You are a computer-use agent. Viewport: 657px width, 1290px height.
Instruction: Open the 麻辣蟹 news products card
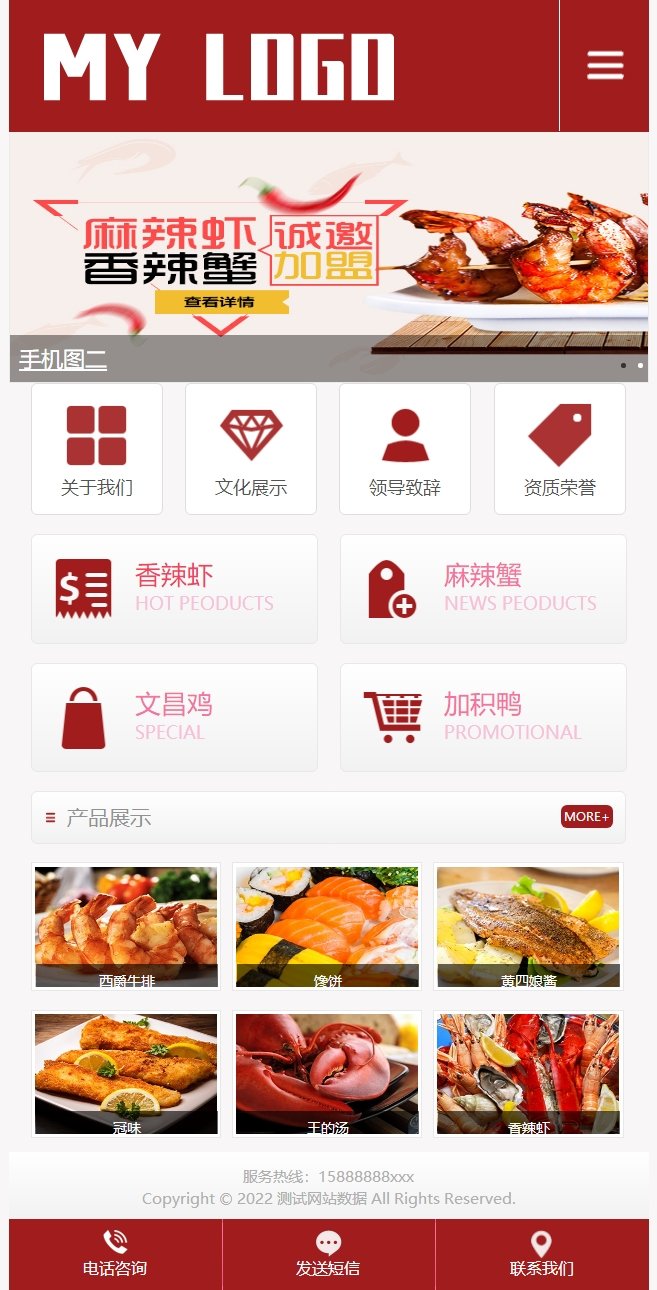click(x=483, y=589)
